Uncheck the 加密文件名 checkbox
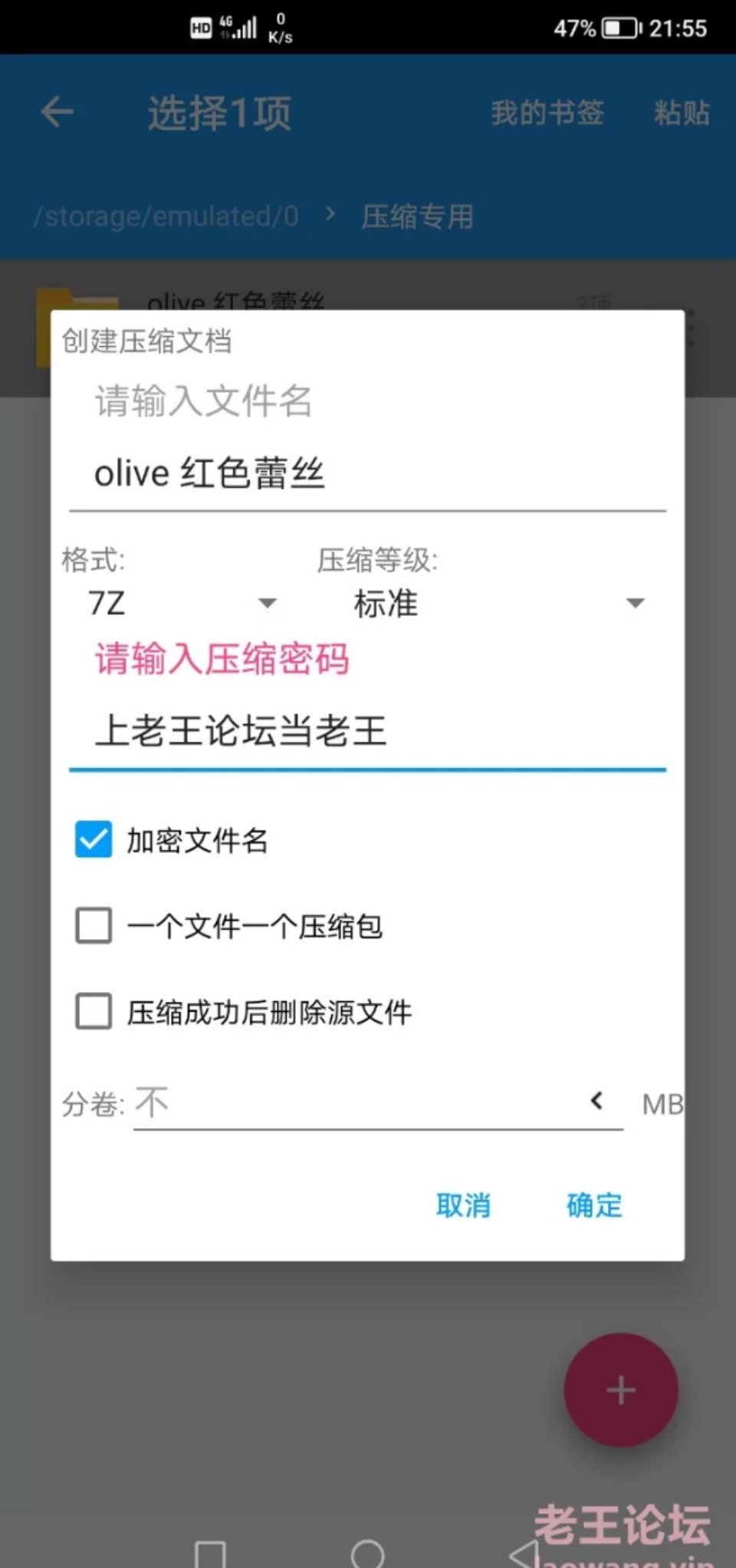The width and height of the screenshot is (736, 1568). pyautogui.click(x=94, y=839)
